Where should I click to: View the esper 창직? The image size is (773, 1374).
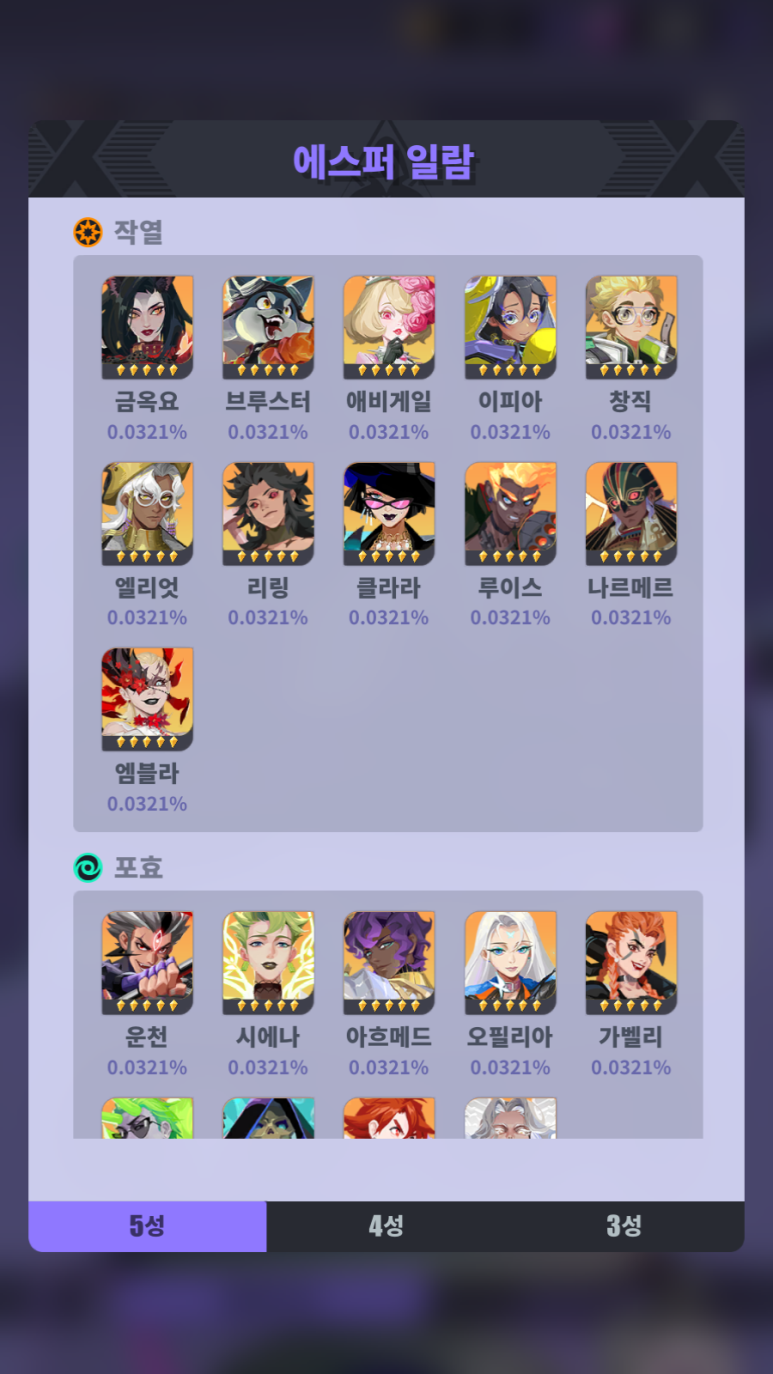point(631,327)
